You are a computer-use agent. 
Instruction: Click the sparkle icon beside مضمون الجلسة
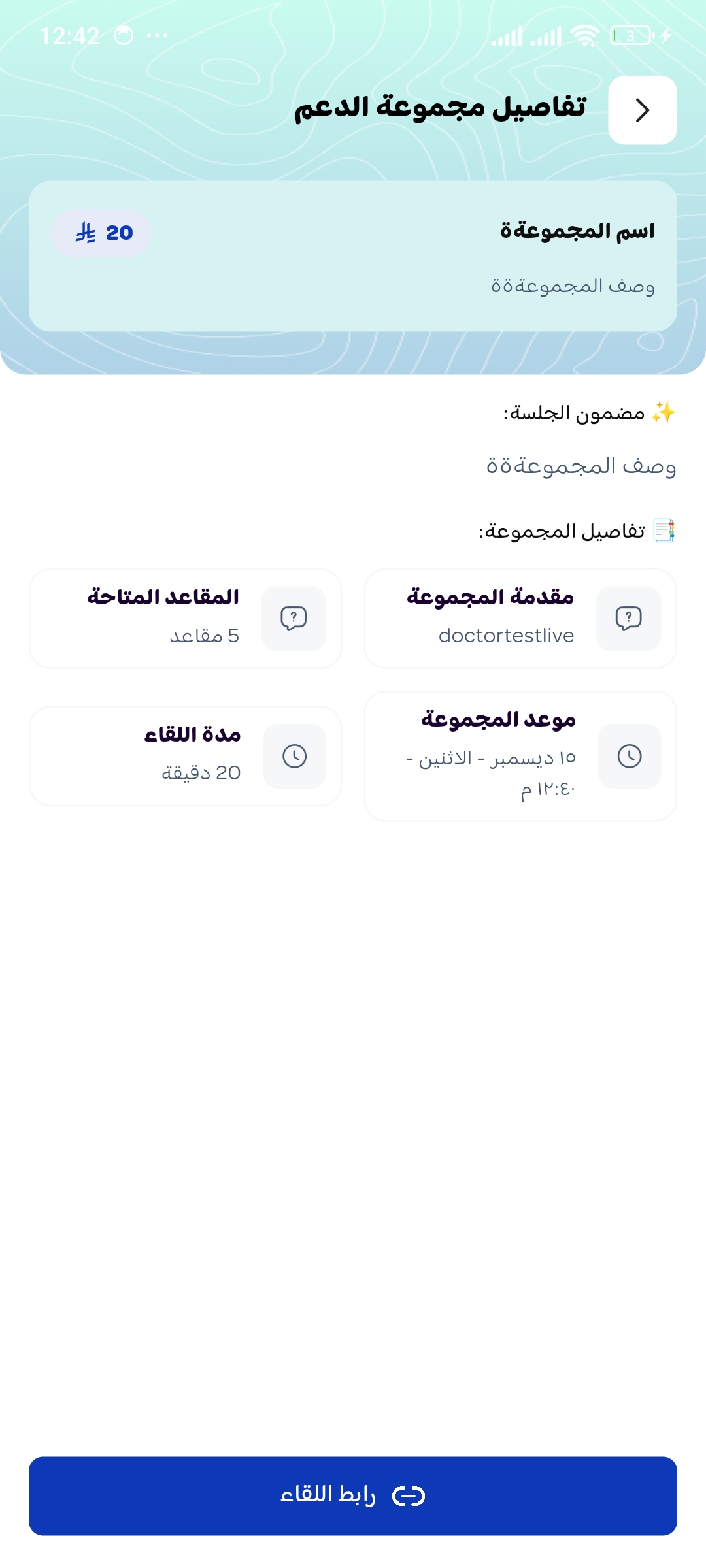click(662, 412)
